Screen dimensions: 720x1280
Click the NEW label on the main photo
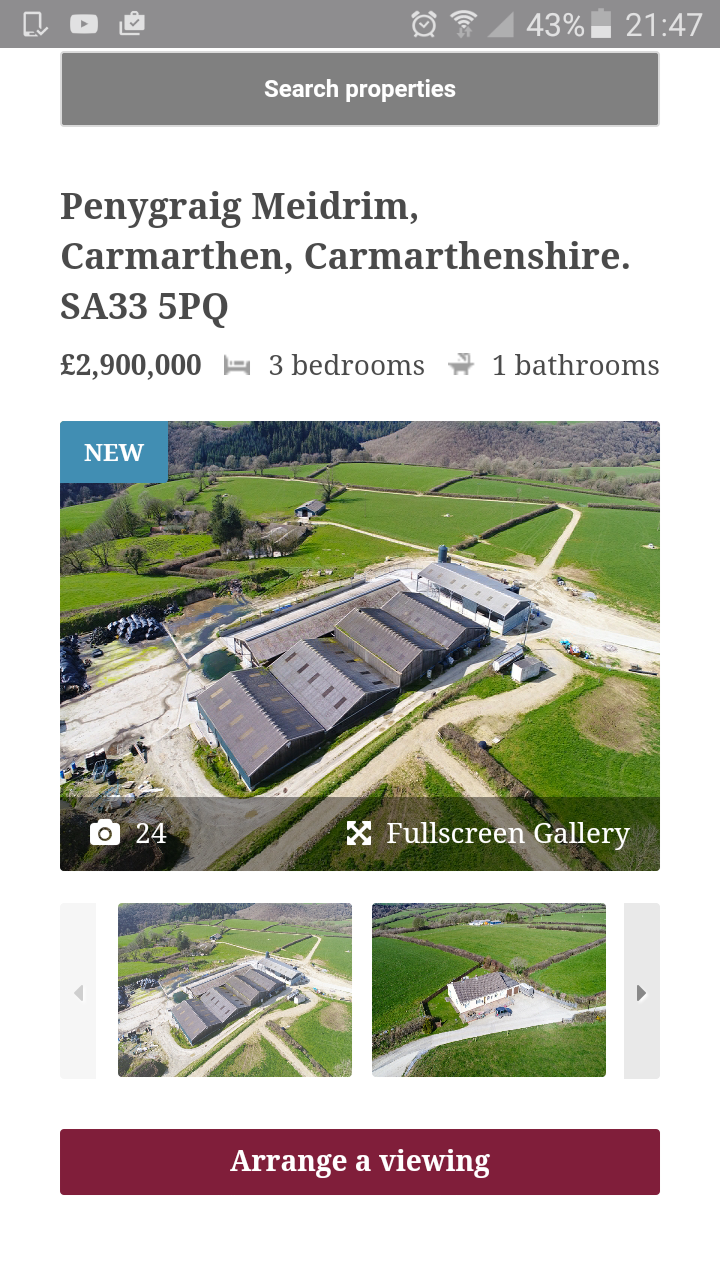[x=113, y=452]
